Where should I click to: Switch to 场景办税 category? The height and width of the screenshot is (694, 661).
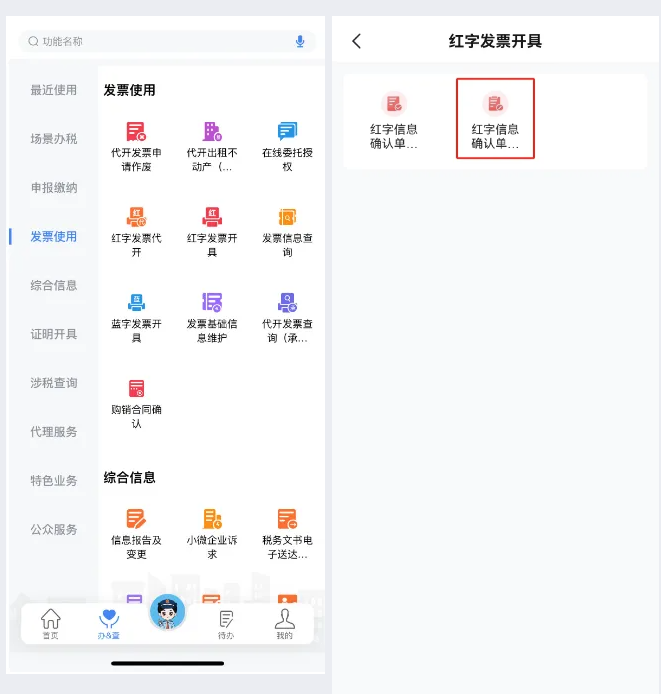pos(53,139)
